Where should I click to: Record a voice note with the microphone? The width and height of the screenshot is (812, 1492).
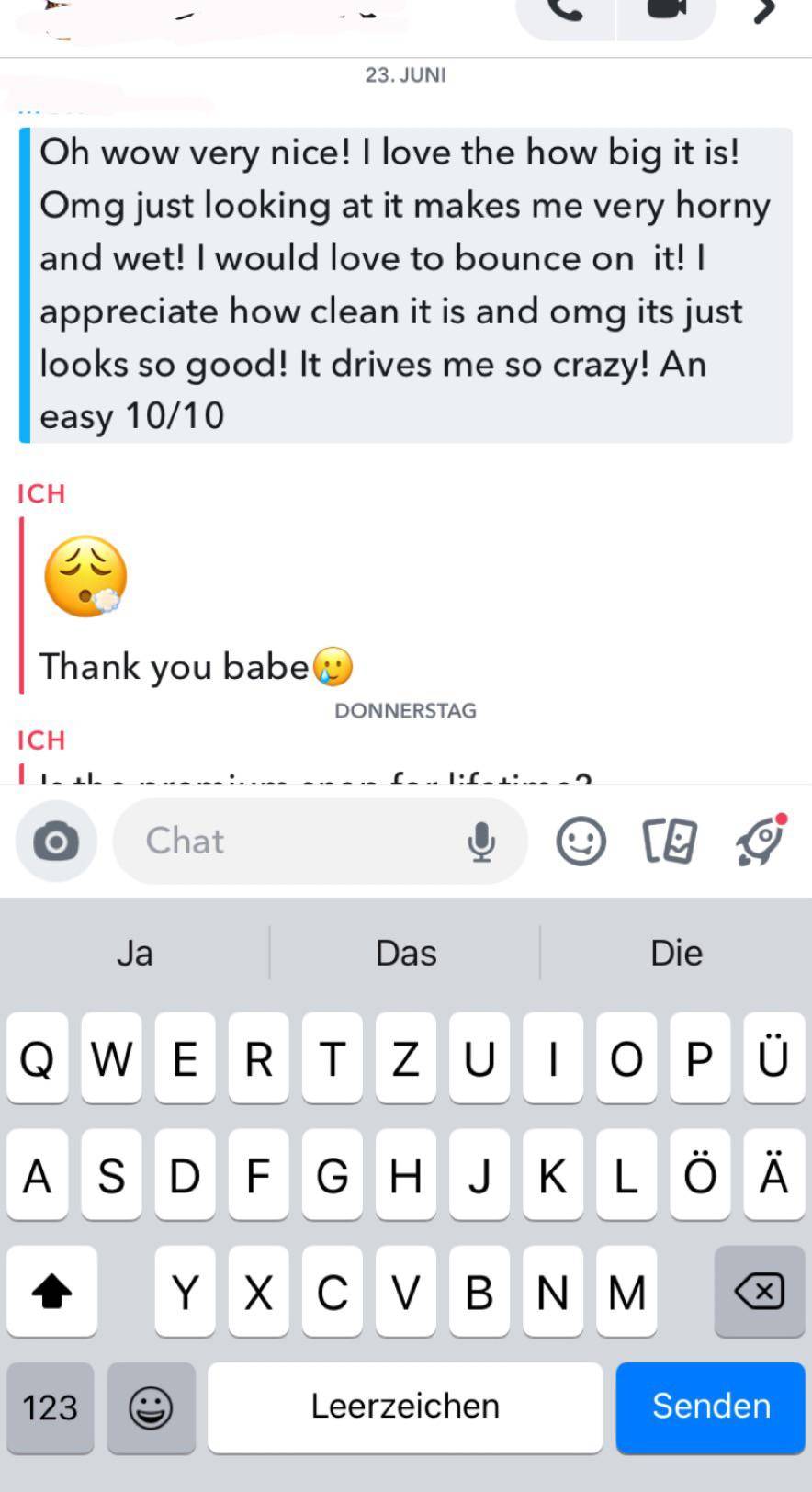click(x=481, y=842)
